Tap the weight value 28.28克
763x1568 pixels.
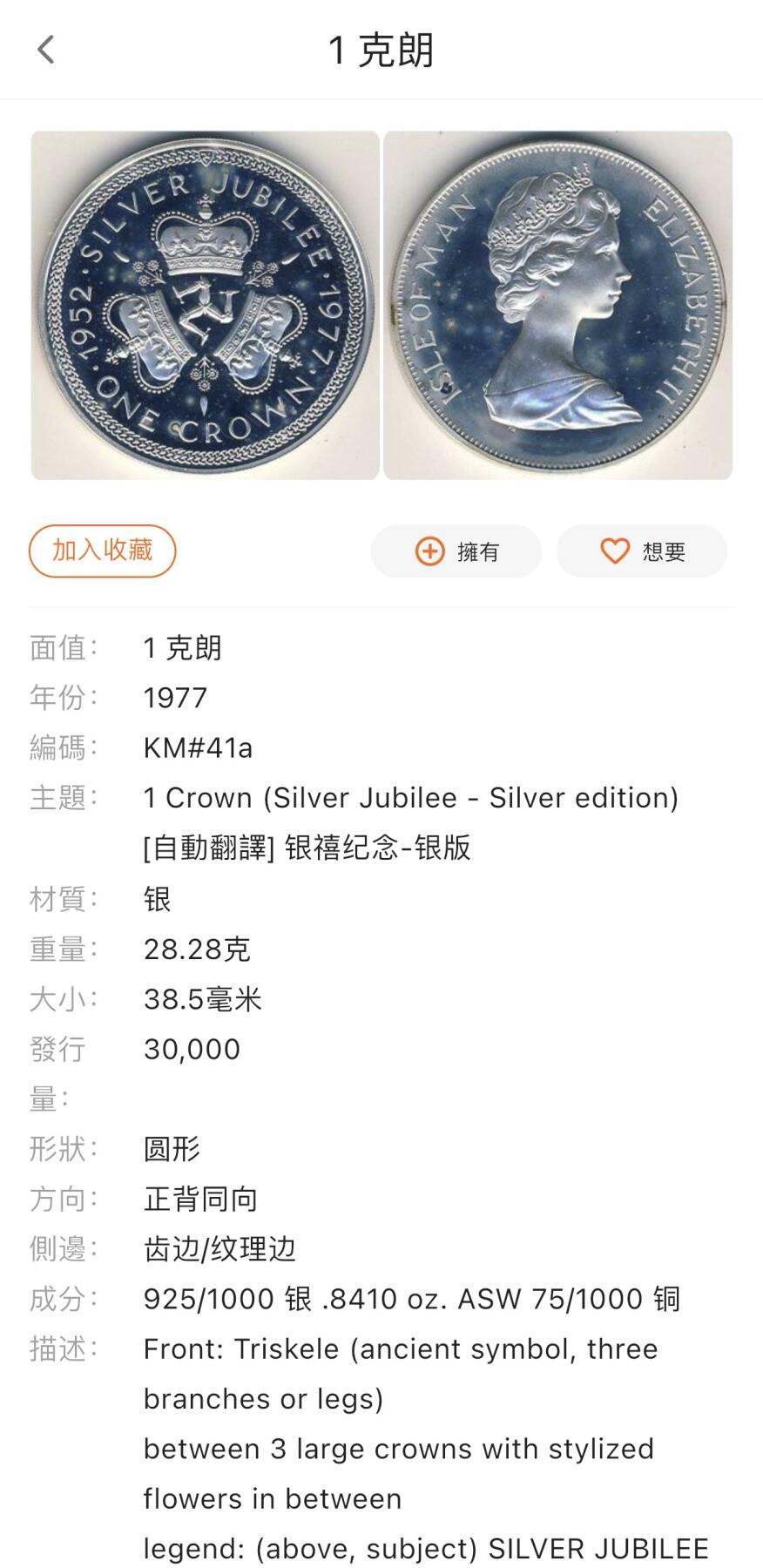pyautogui.click(x=196, y=949)
